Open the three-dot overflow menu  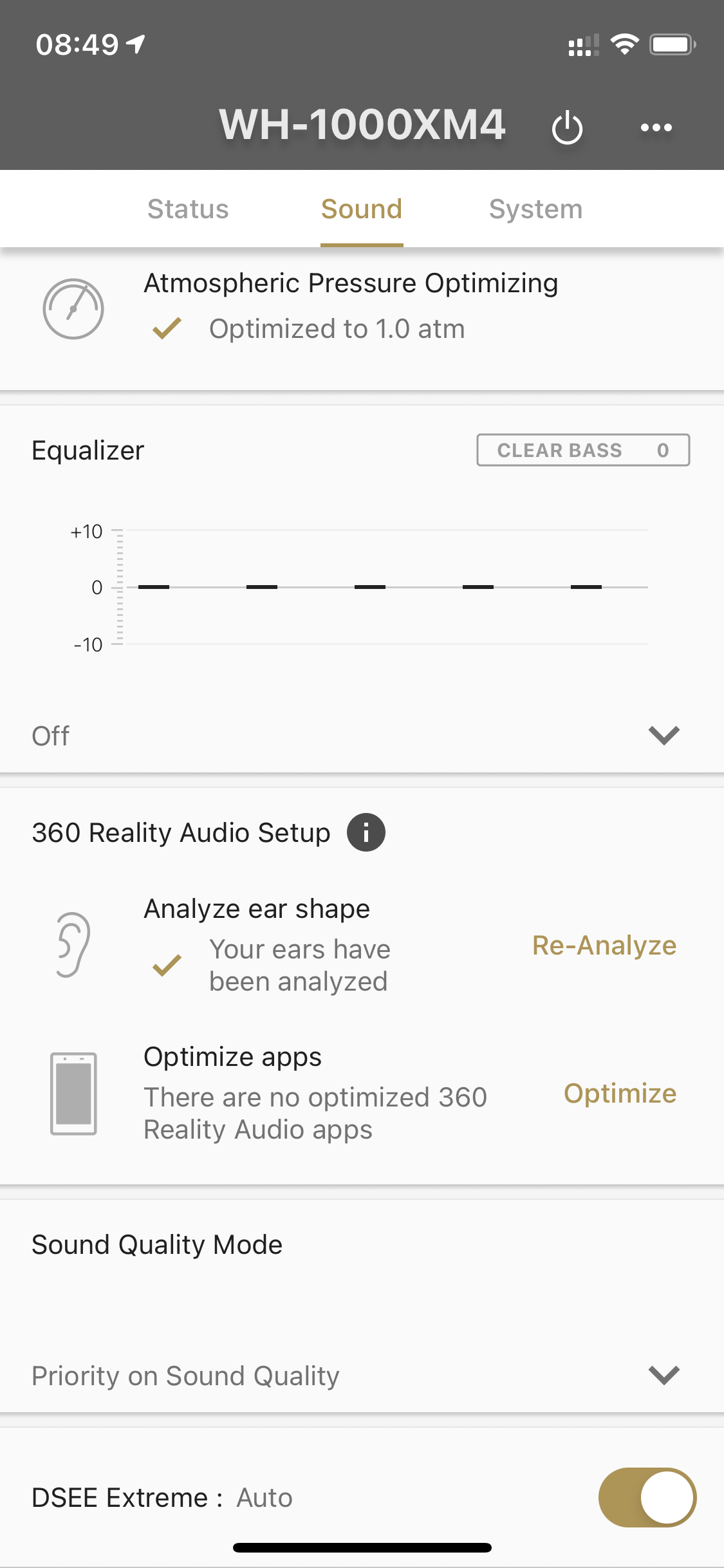pyautogui.click(x=656, y=127)
